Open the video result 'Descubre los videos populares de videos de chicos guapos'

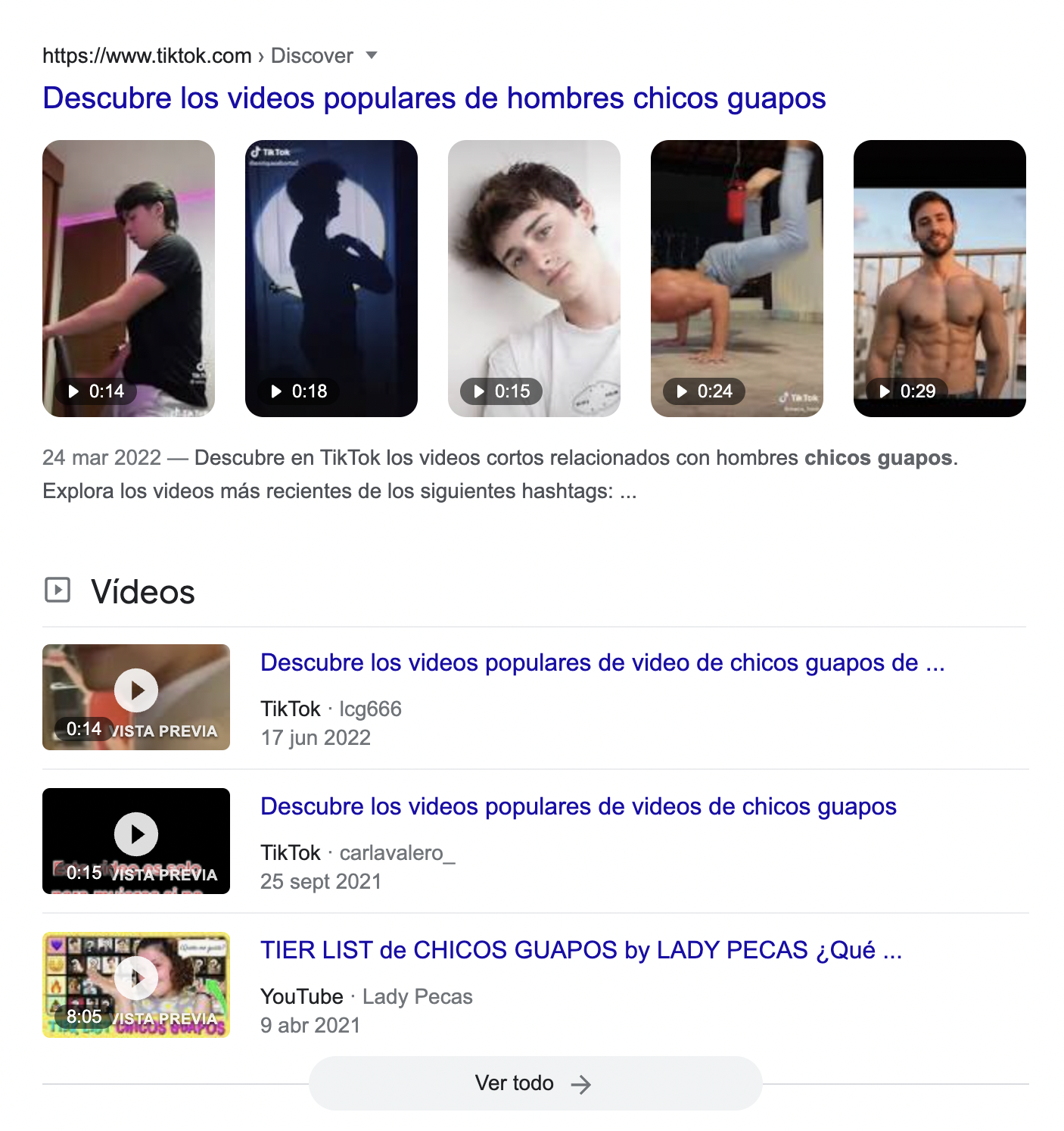[x=578, y=806]
